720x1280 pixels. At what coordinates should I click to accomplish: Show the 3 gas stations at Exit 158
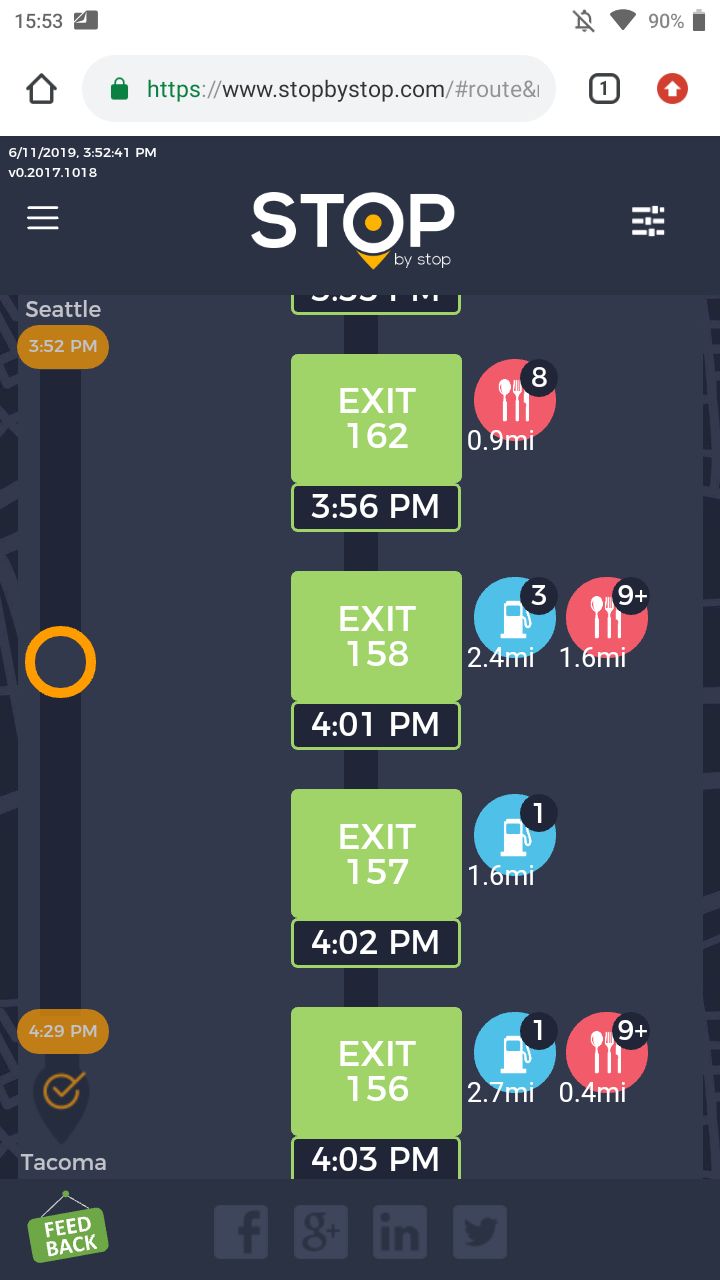click(x=514, y=617)
